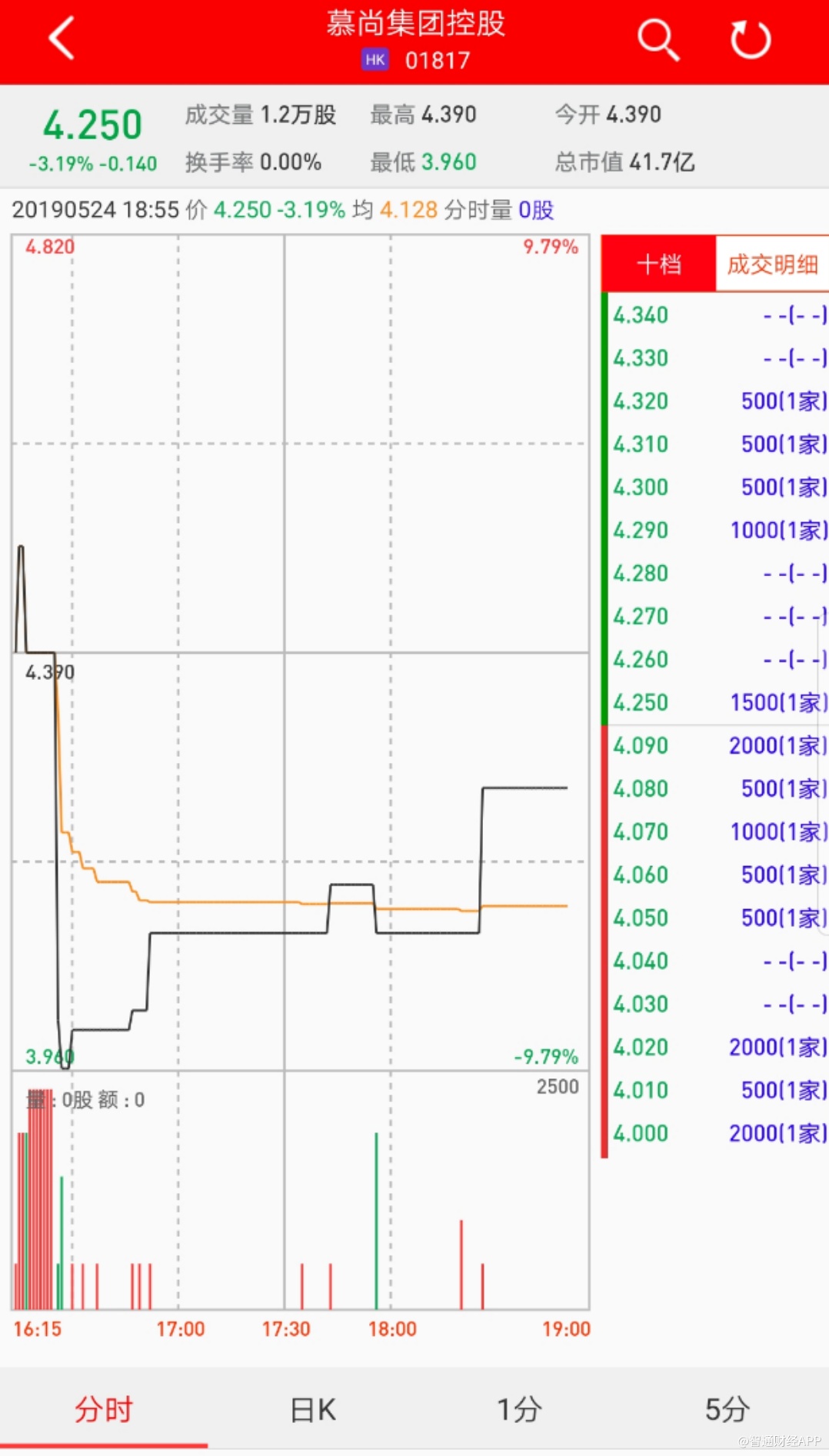Show the 成交明细 trade details tab
The height and width of the screenshot is (1456, 829).
click(771, 265)
